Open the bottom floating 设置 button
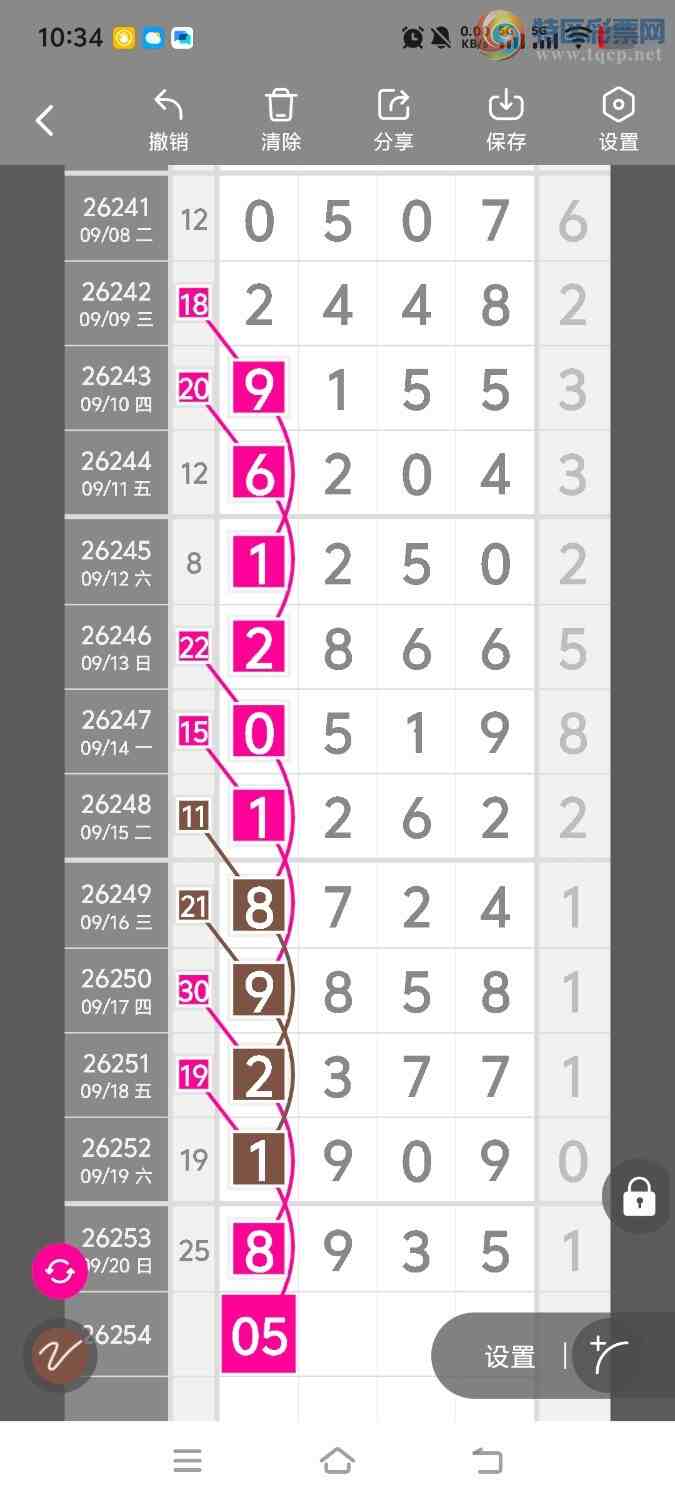The image size is (675, 1500). (510, 1357)
